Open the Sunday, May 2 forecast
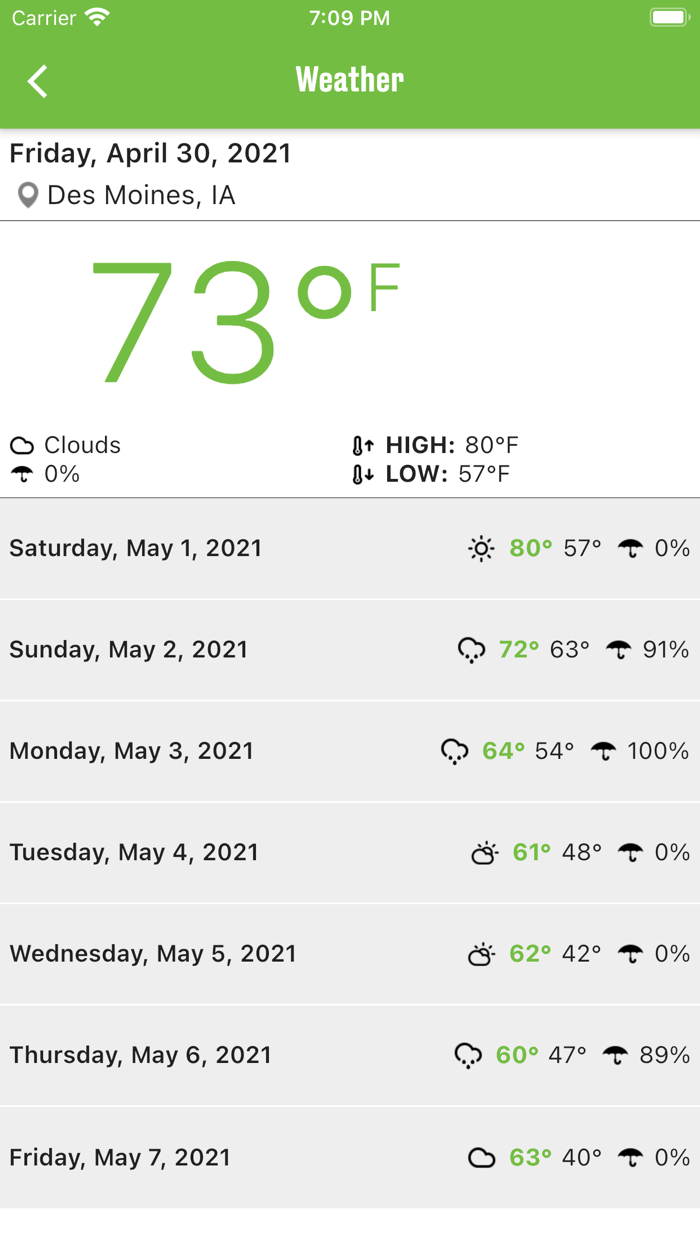The width and height of the screenshot is (700, 1244). click(x=350, y=650)
